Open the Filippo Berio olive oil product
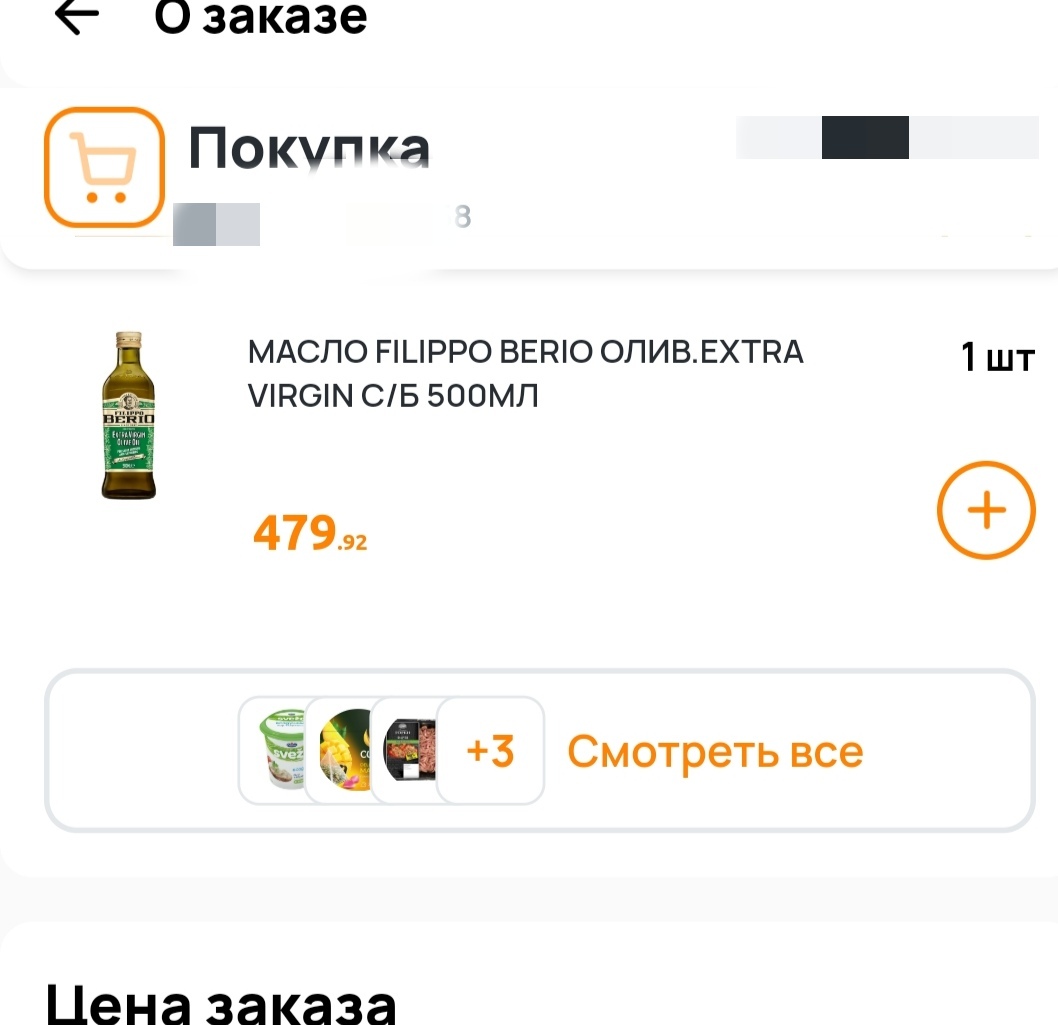The width and height of the screenshot is (1058, 1025). pyautogui.click(x=525, y=372)
